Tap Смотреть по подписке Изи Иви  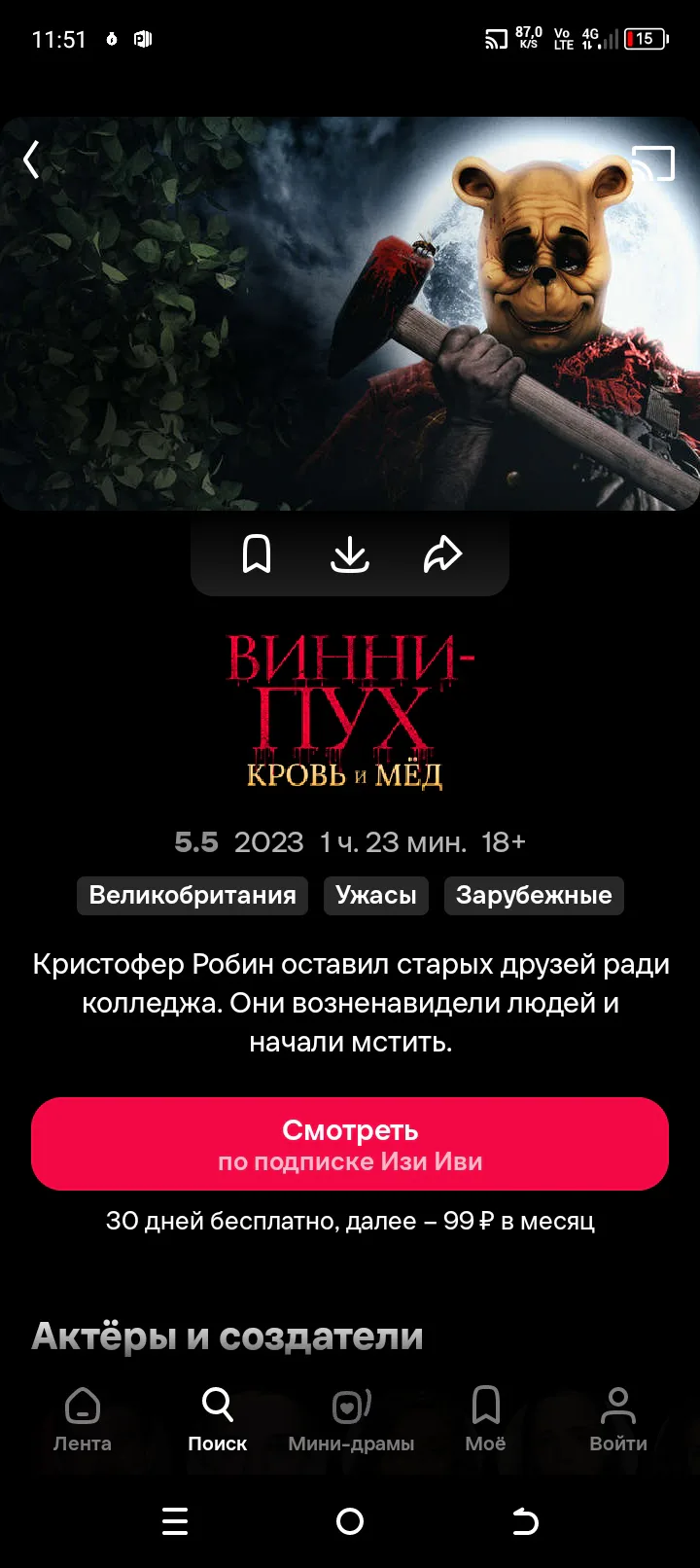pos(350,1144)
